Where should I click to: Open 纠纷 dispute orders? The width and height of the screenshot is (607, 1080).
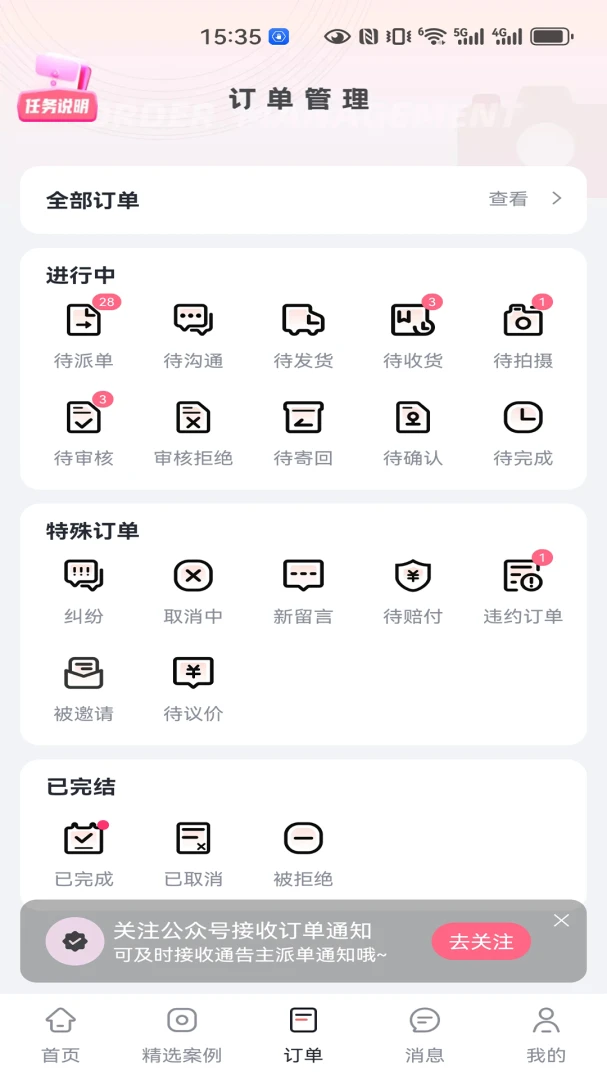coord(84,590)
